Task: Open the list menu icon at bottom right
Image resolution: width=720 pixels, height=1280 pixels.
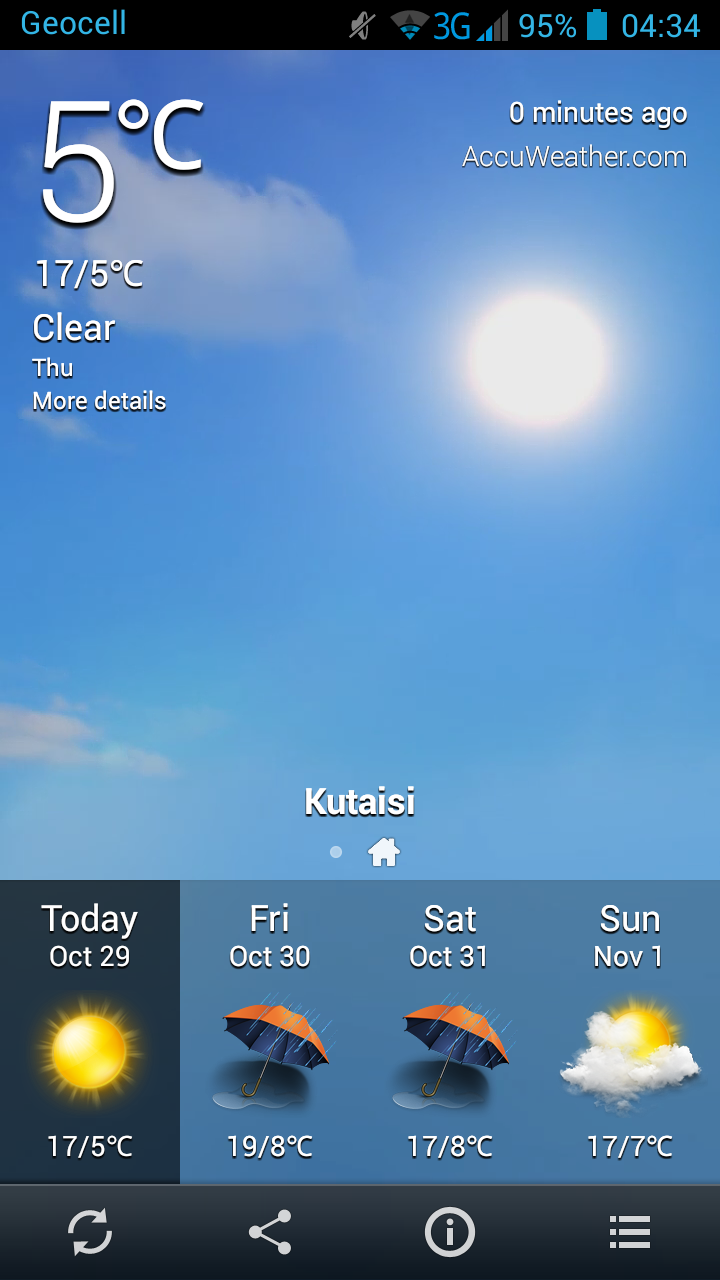Action: (630, 1231)
